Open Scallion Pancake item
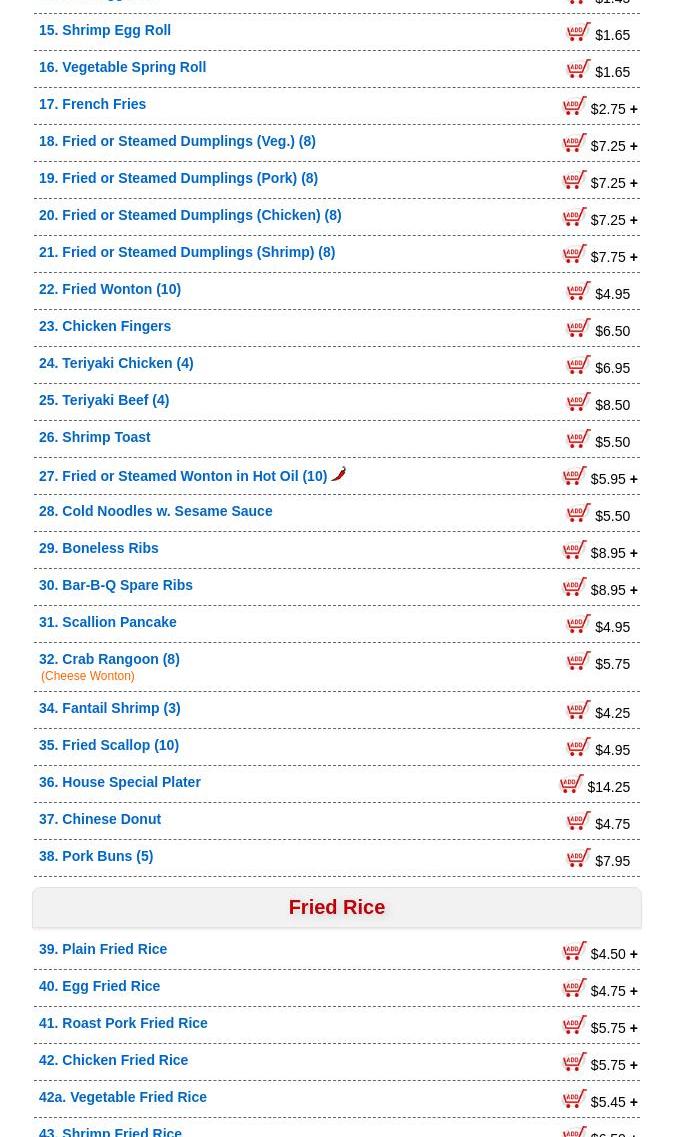Image resolution: width=675 pixels, height=1137 pixels. pyautogui.click(x=118, y=622)
